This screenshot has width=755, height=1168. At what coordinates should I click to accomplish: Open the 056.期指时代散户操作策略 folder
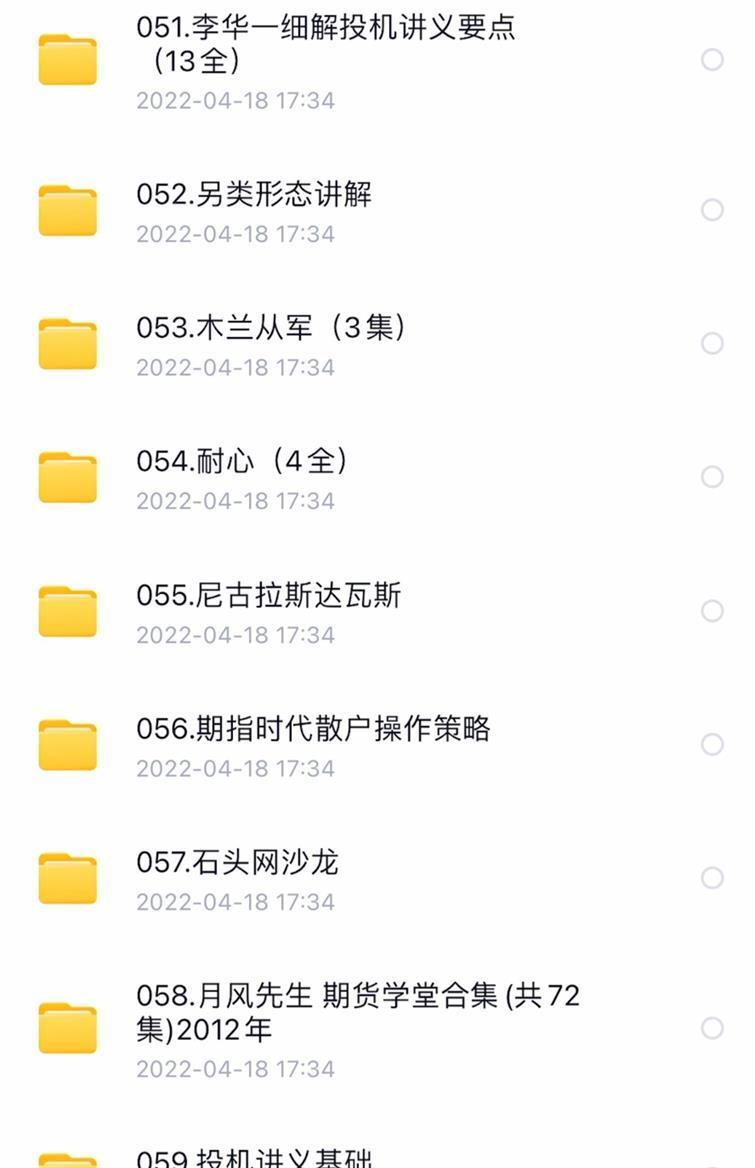point(313,729)
